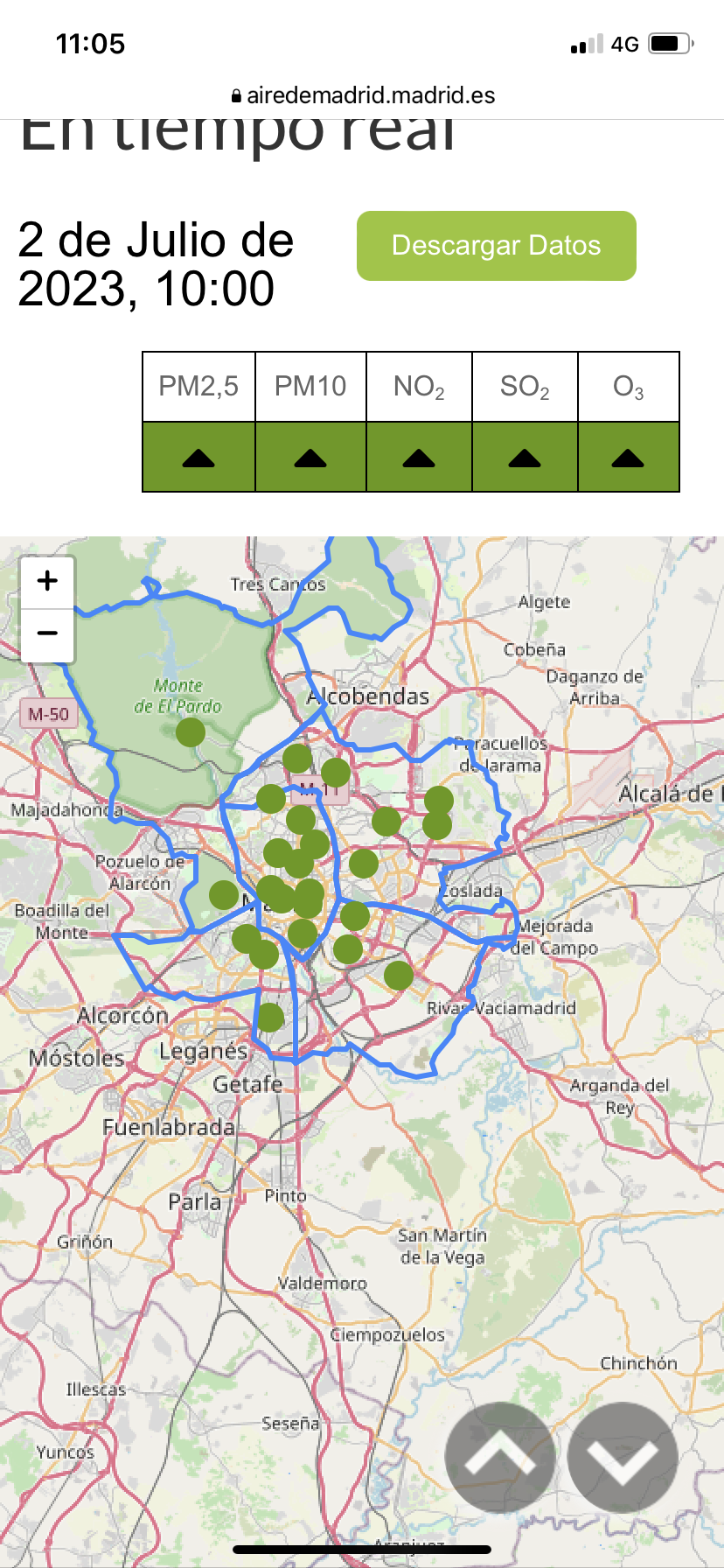Expand the O3 column arrow
Viewport: 724px width, 1568px height.
point(629,457)
